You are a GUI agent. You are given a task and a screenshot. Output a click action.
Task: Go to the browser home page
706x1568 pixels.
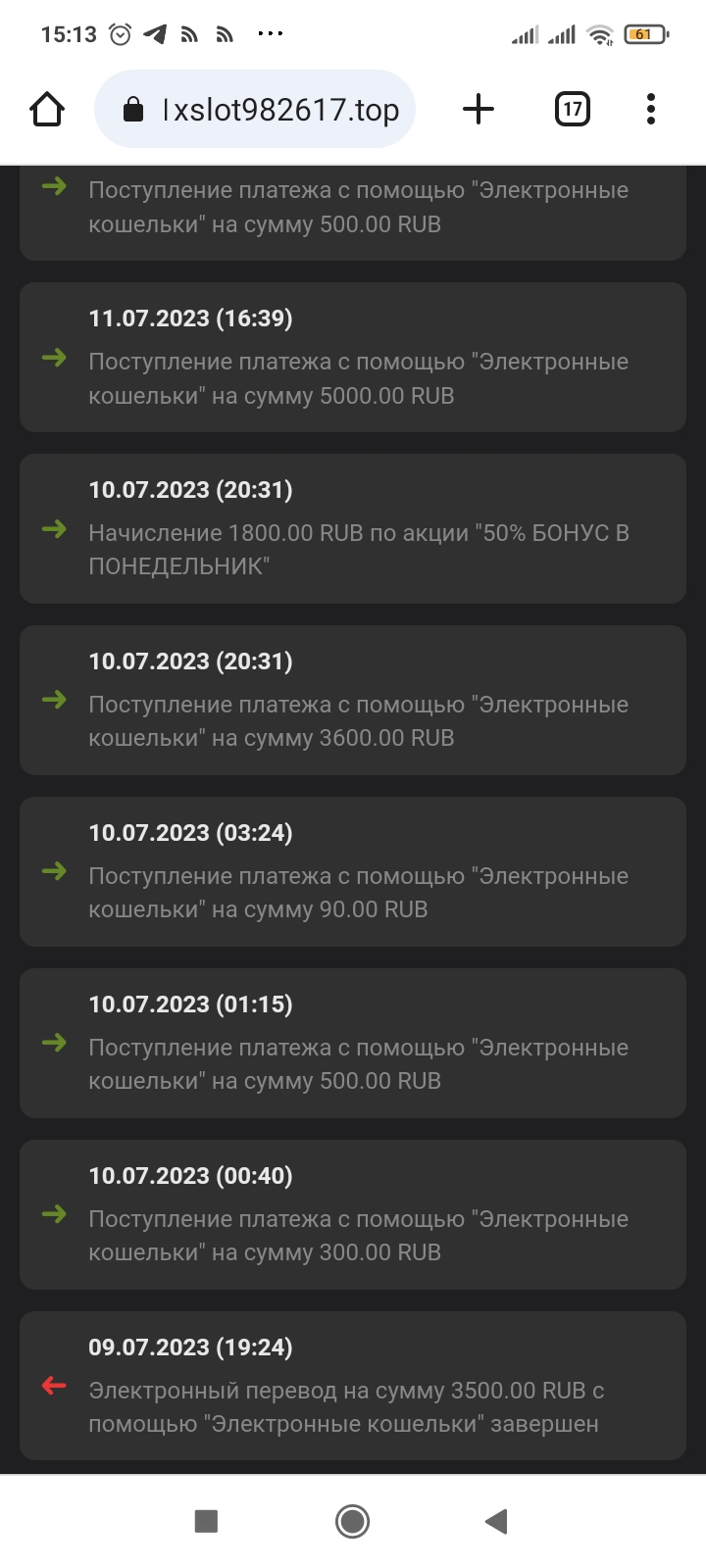(47, 109)
